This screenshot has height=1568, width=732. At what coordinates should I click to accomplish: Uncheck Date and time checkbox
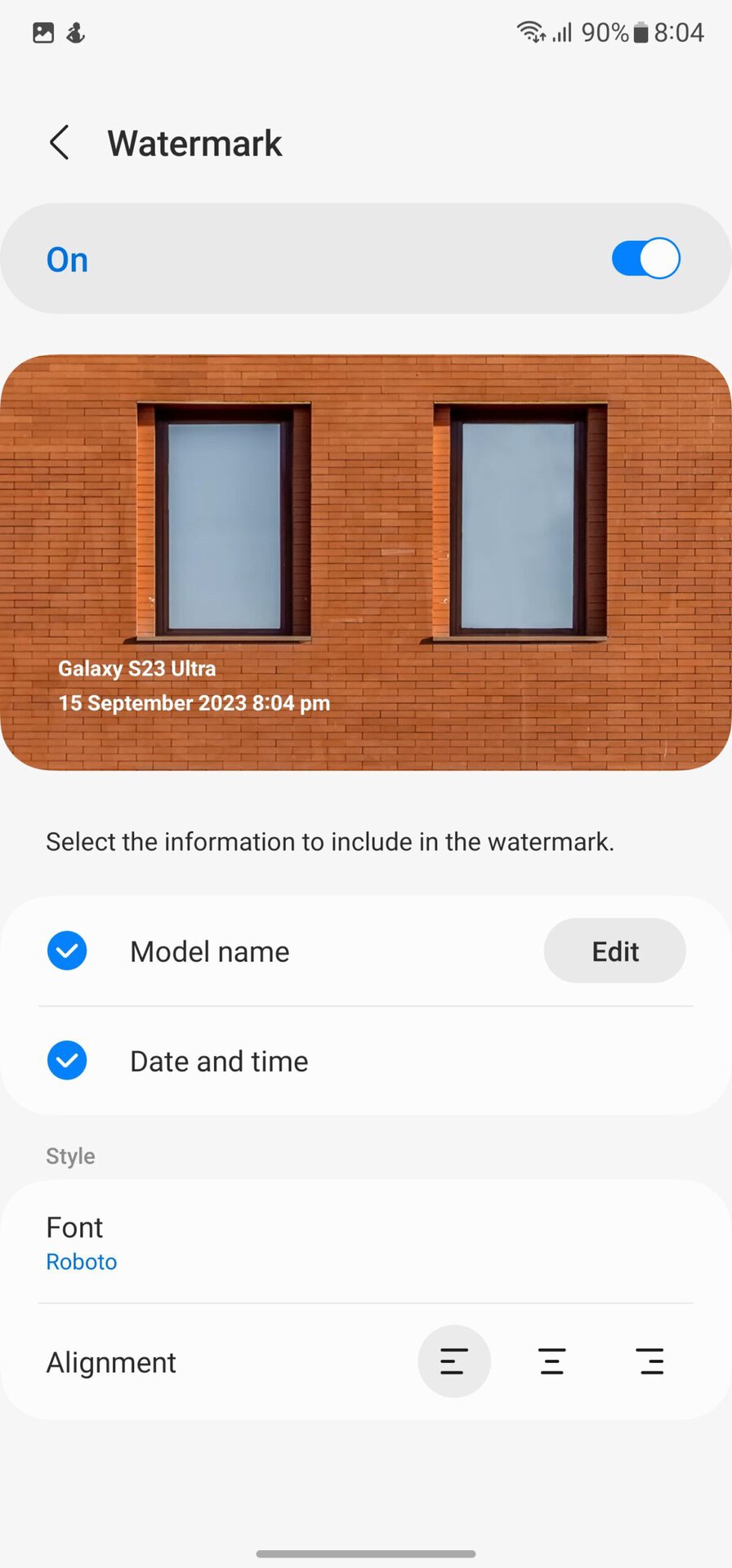click(x=67, y=1061)
